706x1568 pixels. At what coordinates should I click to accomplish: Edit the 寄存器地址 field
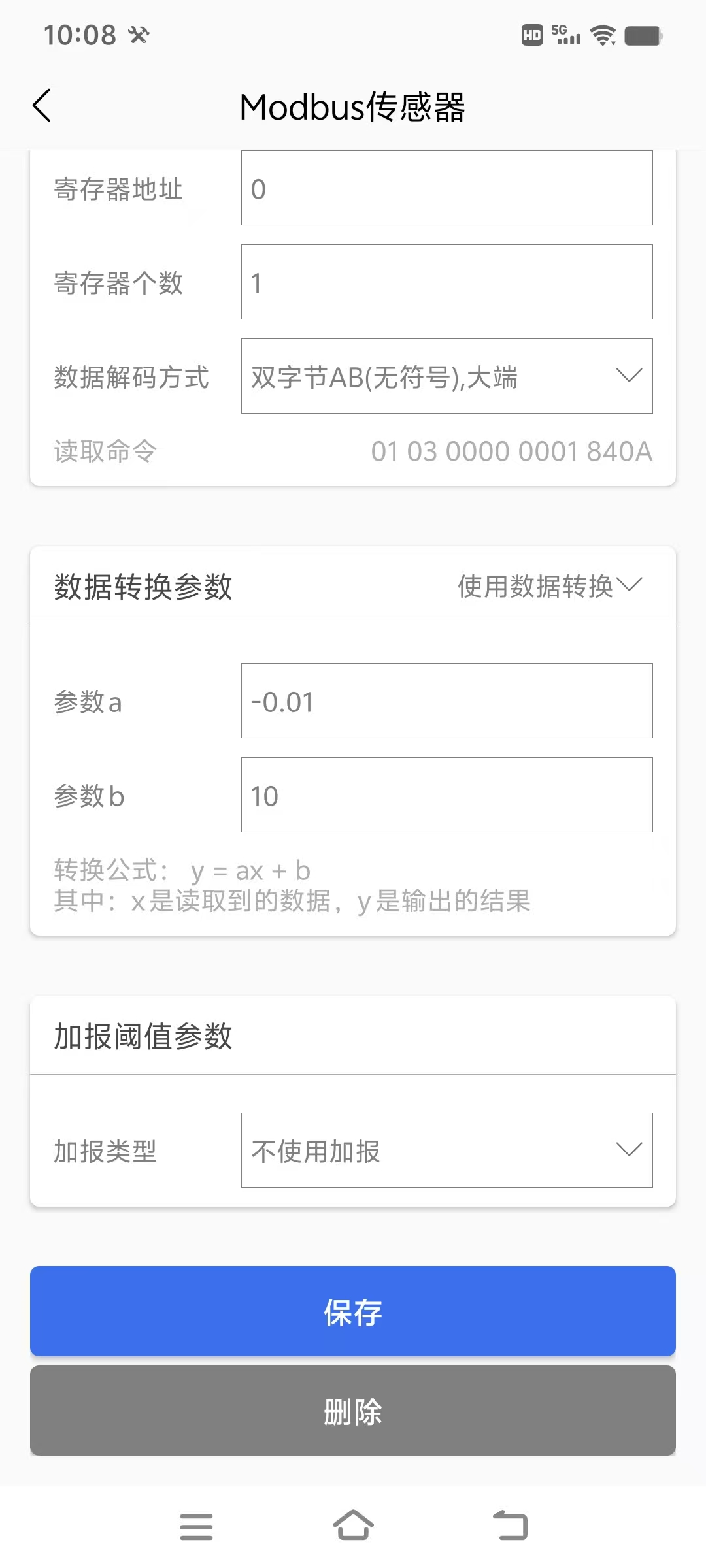click(447, 188)
